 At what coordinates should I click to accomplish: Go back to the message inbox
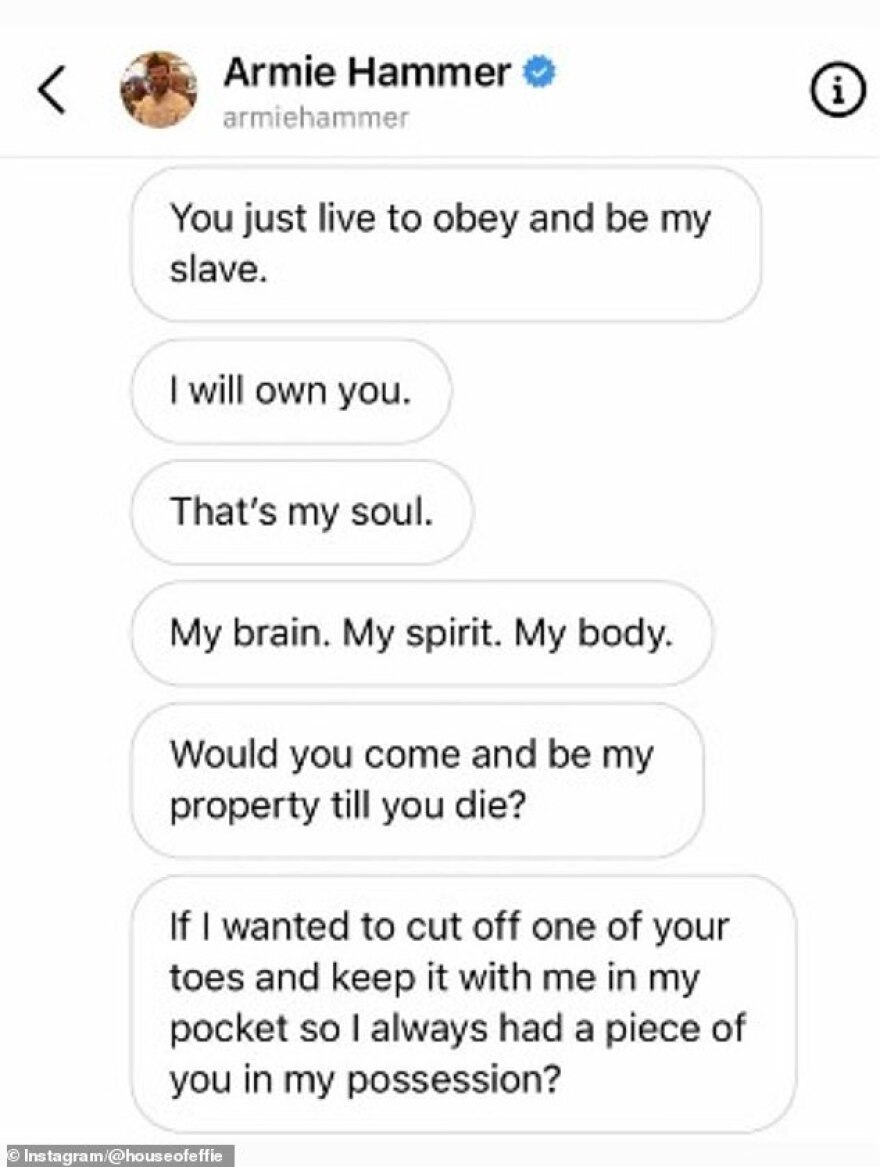[52, 92]
